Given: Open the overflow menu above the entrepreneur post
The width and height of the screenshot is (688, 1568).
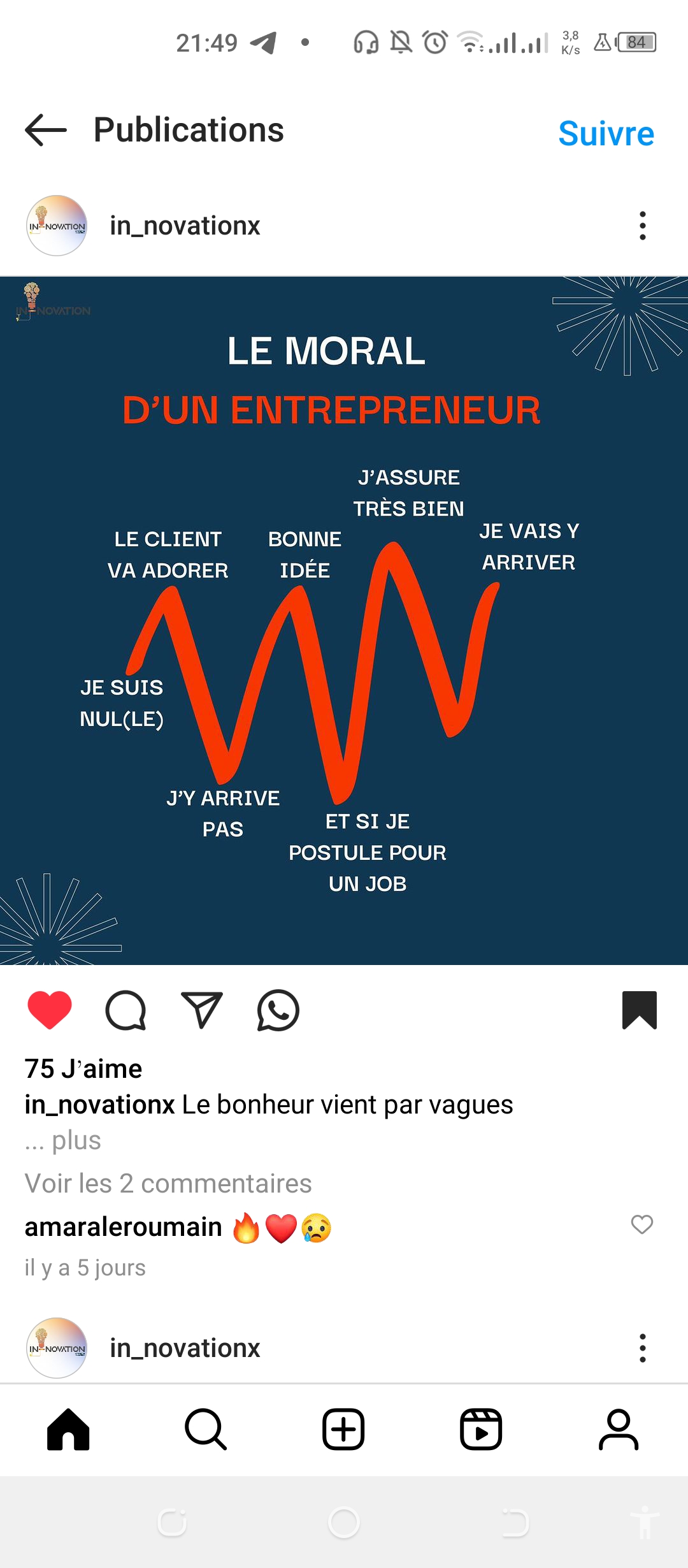Looking at the screenshot, I should click(642, 226).
